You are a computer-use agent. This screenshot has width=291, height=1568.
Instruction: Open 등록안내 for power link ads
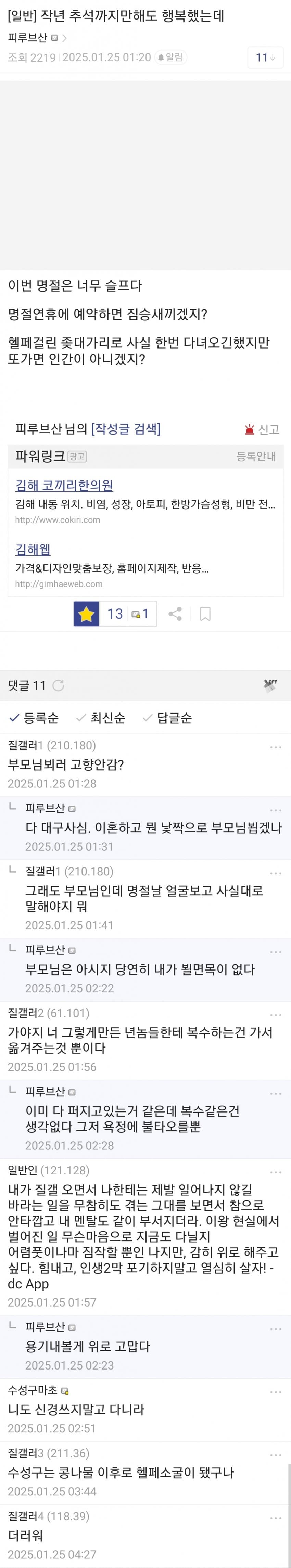(256, 456)
